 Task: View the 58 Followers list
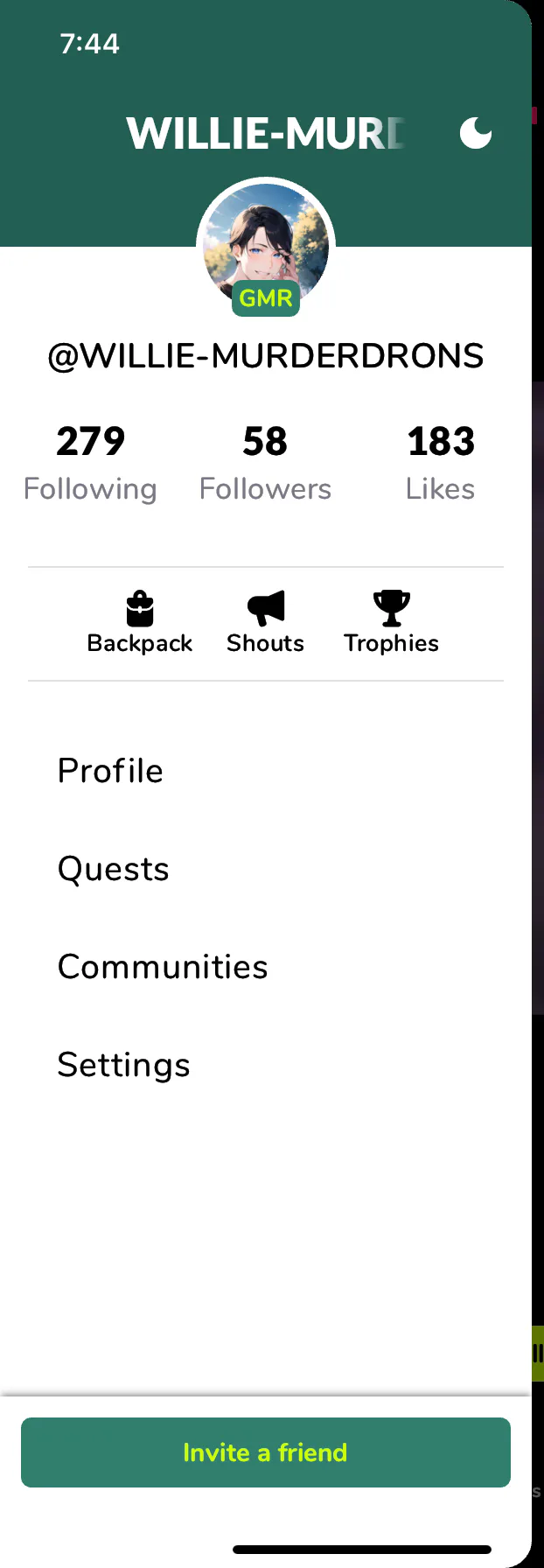coord(265,464)
